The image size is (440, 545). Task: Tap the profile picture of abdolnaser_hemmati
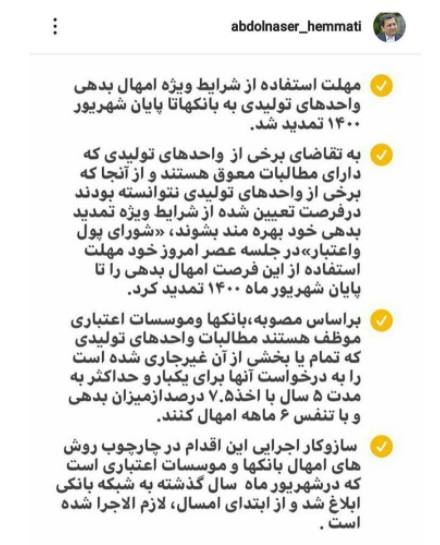389,27
